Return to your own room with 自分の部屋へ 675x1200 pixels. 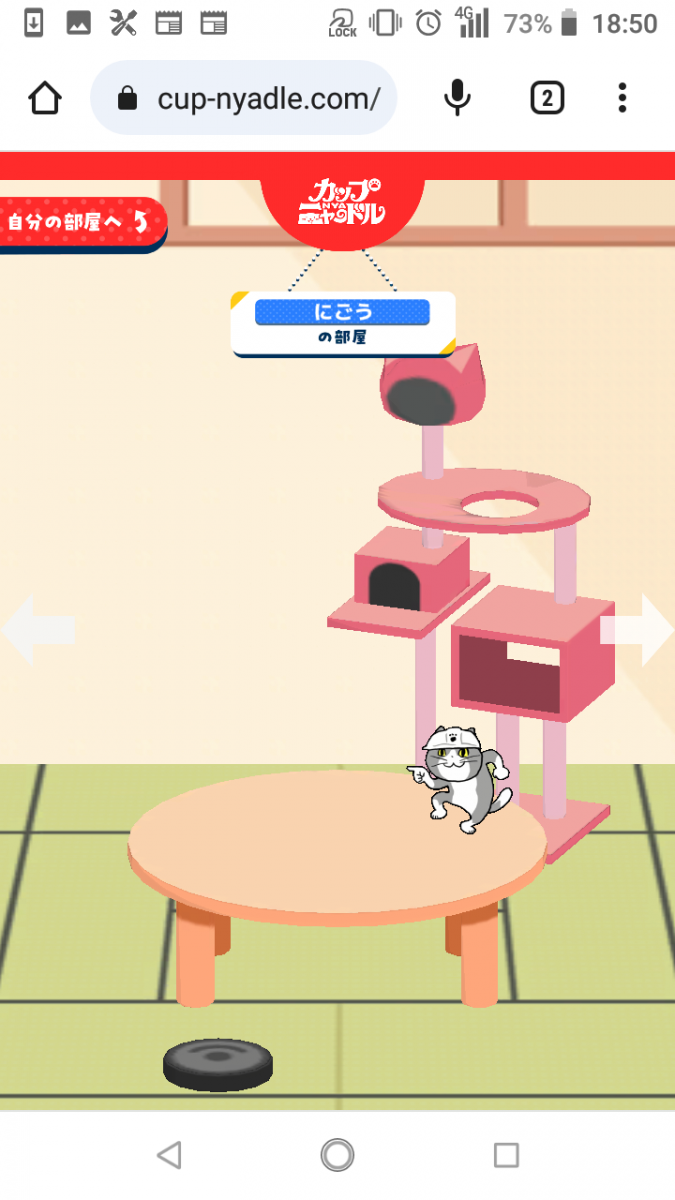click(78, 222)
